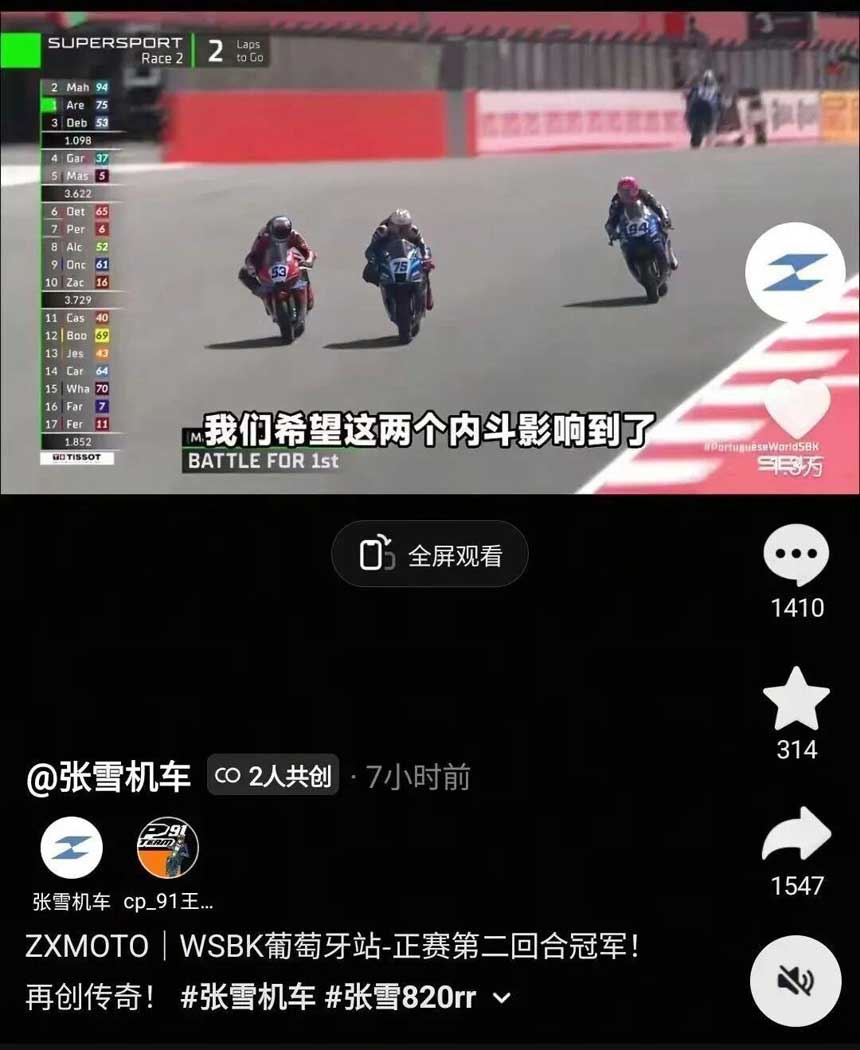
Task: Open the creator avatar beside the video
Action: tap(795, 272)
